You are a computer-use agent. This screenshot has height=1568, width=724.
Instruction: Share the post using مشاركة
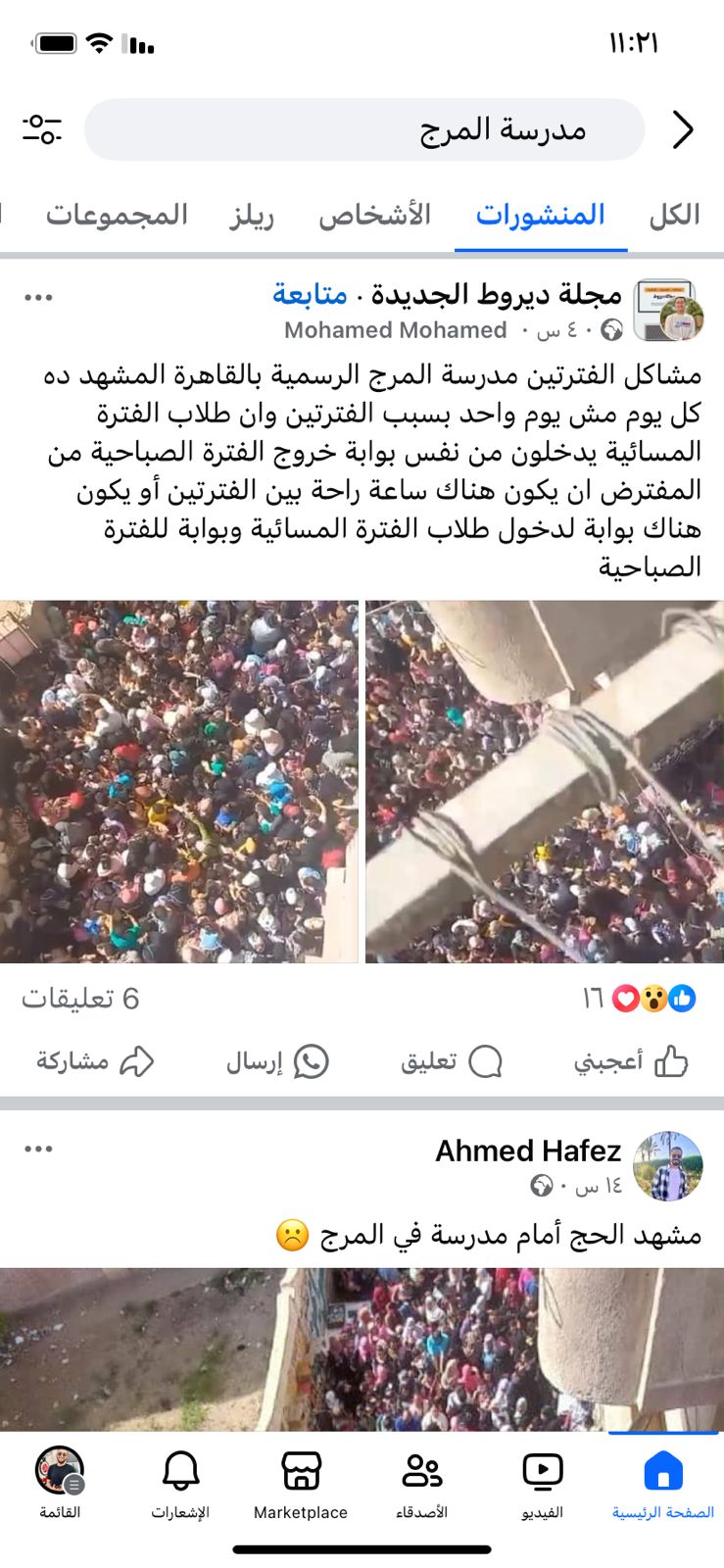pyautogui.click(x=95, y=1061)
